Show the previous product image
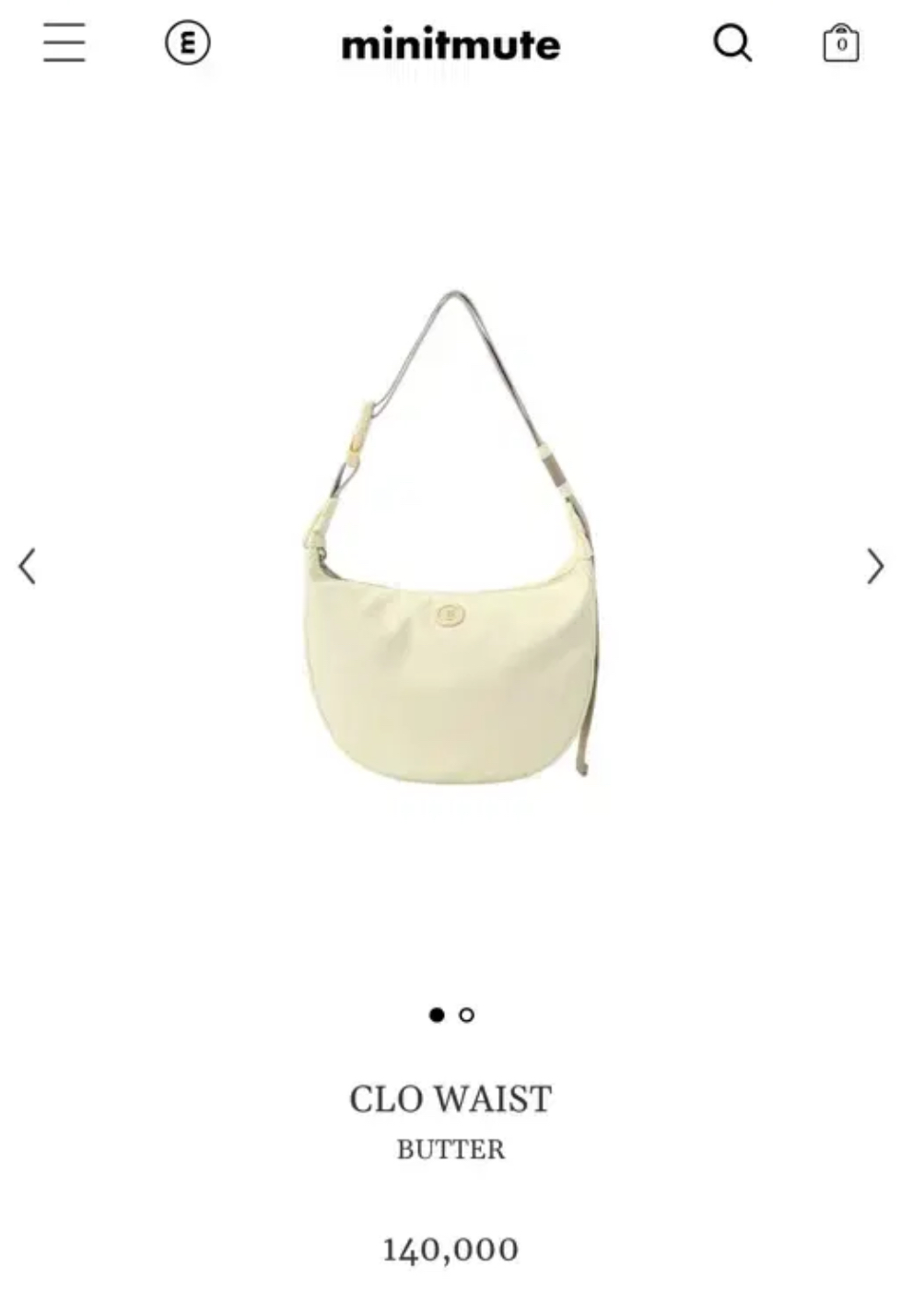 [x=28, y=566]
